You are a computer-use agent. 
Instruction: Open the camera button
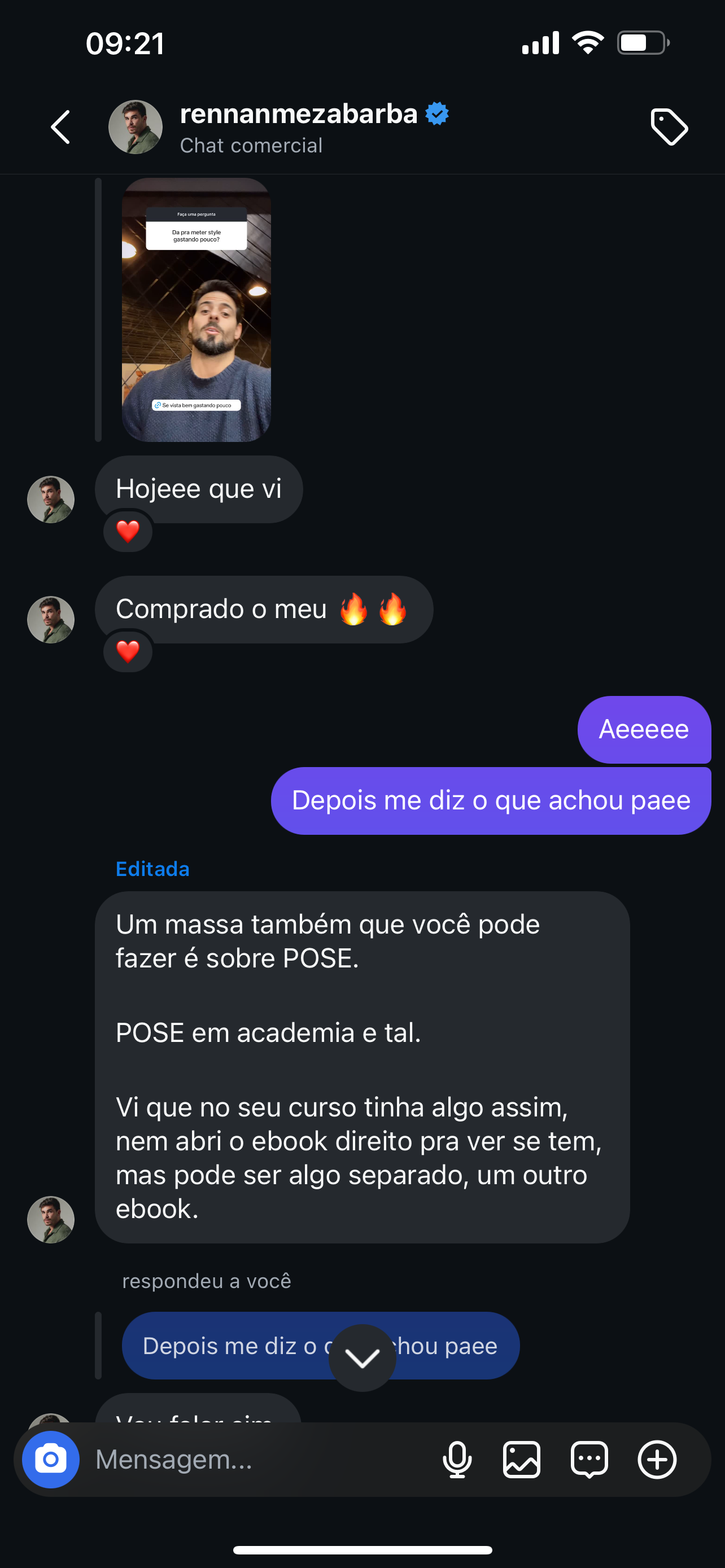tap(50, 1459)
